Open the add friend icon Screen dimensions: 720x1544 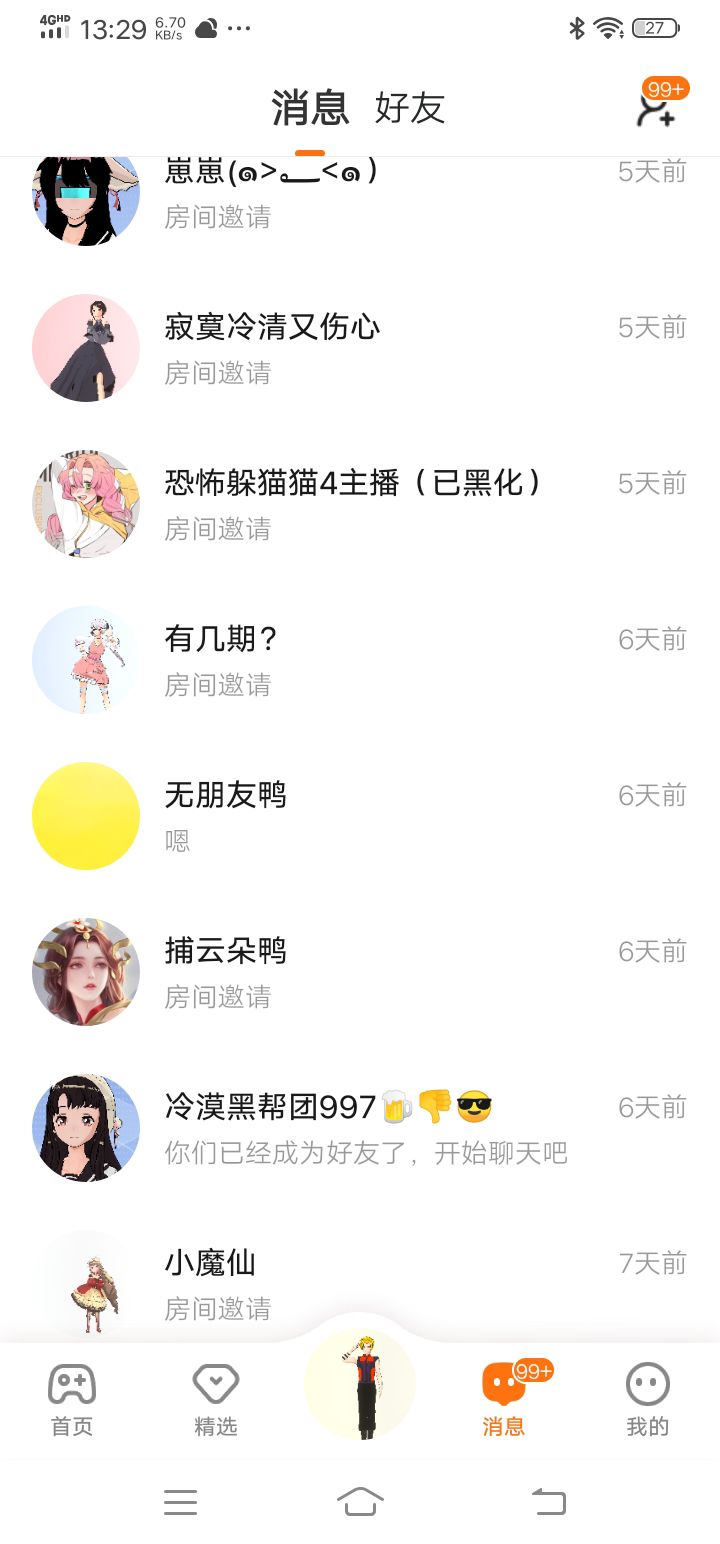[657, 108]
